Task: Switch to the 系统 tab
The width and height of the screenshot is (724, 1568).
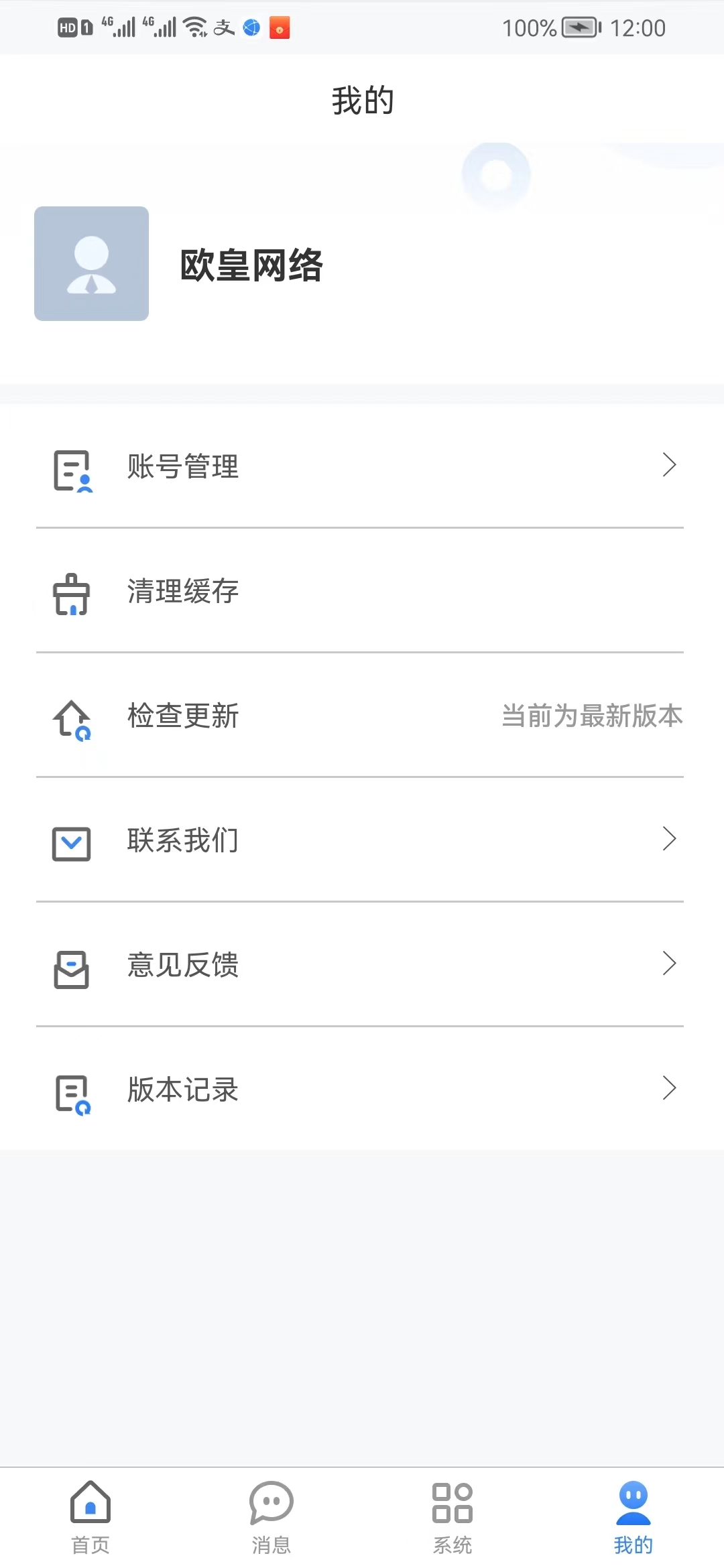Action: (x=452, y=1518)
